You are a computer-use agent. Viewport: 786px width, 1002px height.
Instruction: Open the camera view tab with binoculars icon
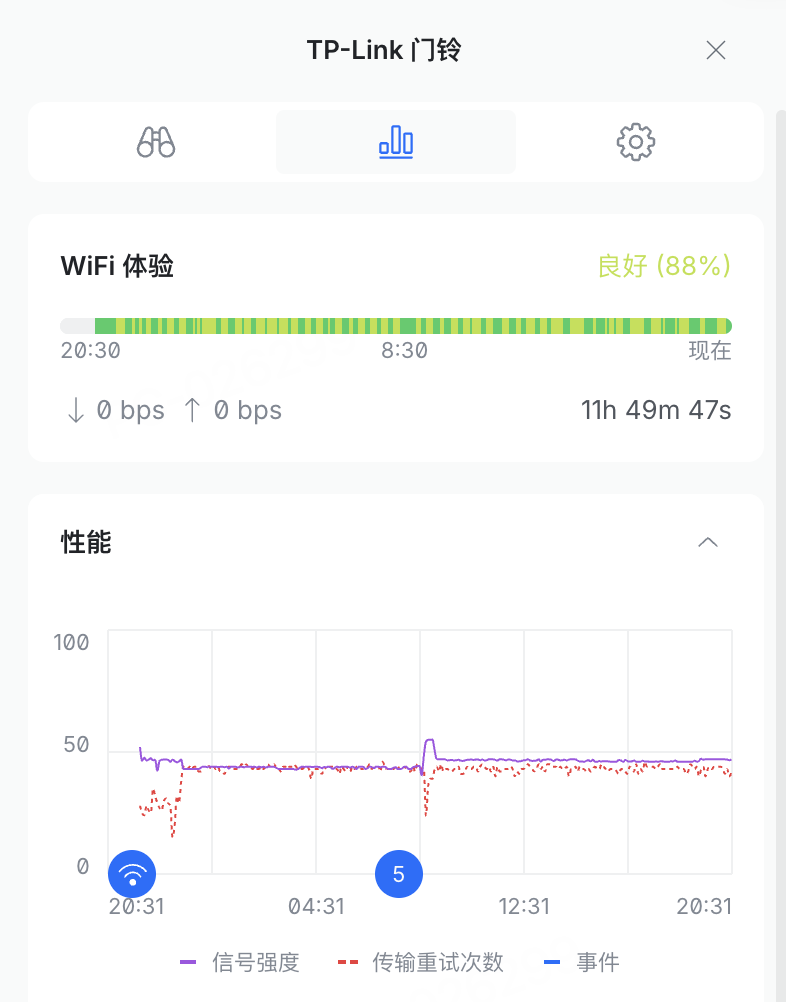point(156,142)
